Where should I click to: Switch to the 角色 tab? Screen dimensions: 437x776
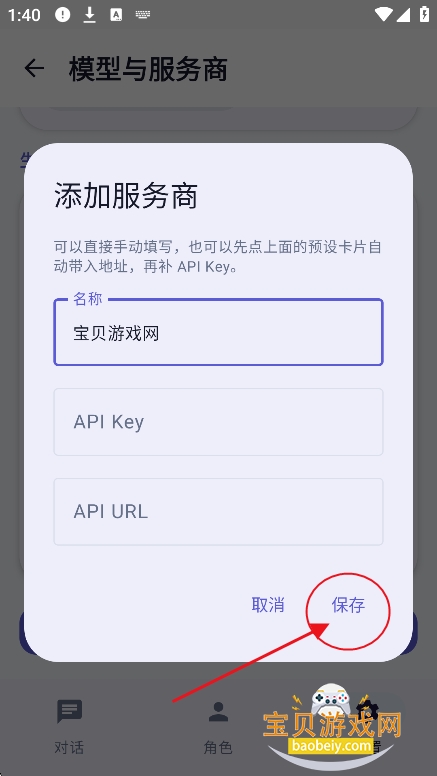218,727
